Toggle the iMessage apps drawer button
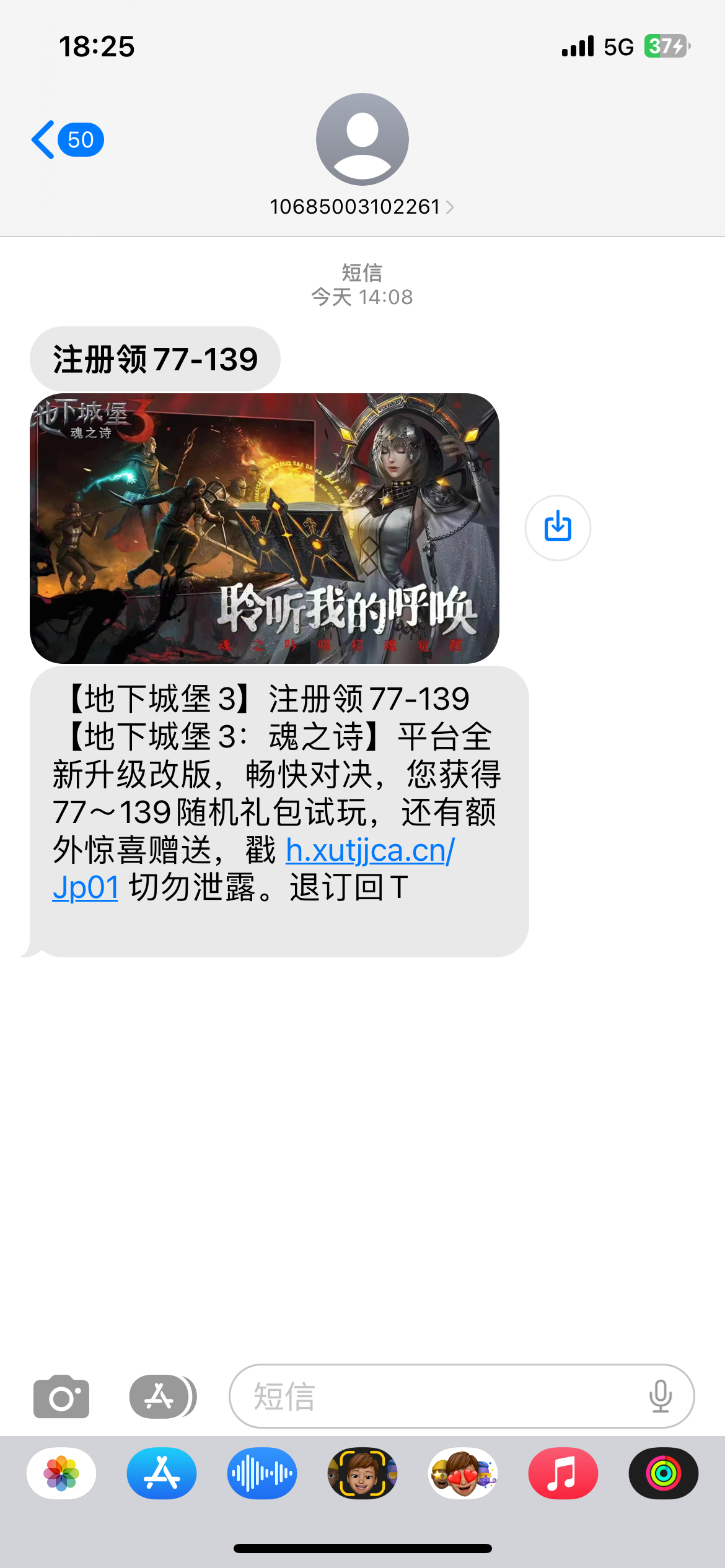 click(162, 1396)
